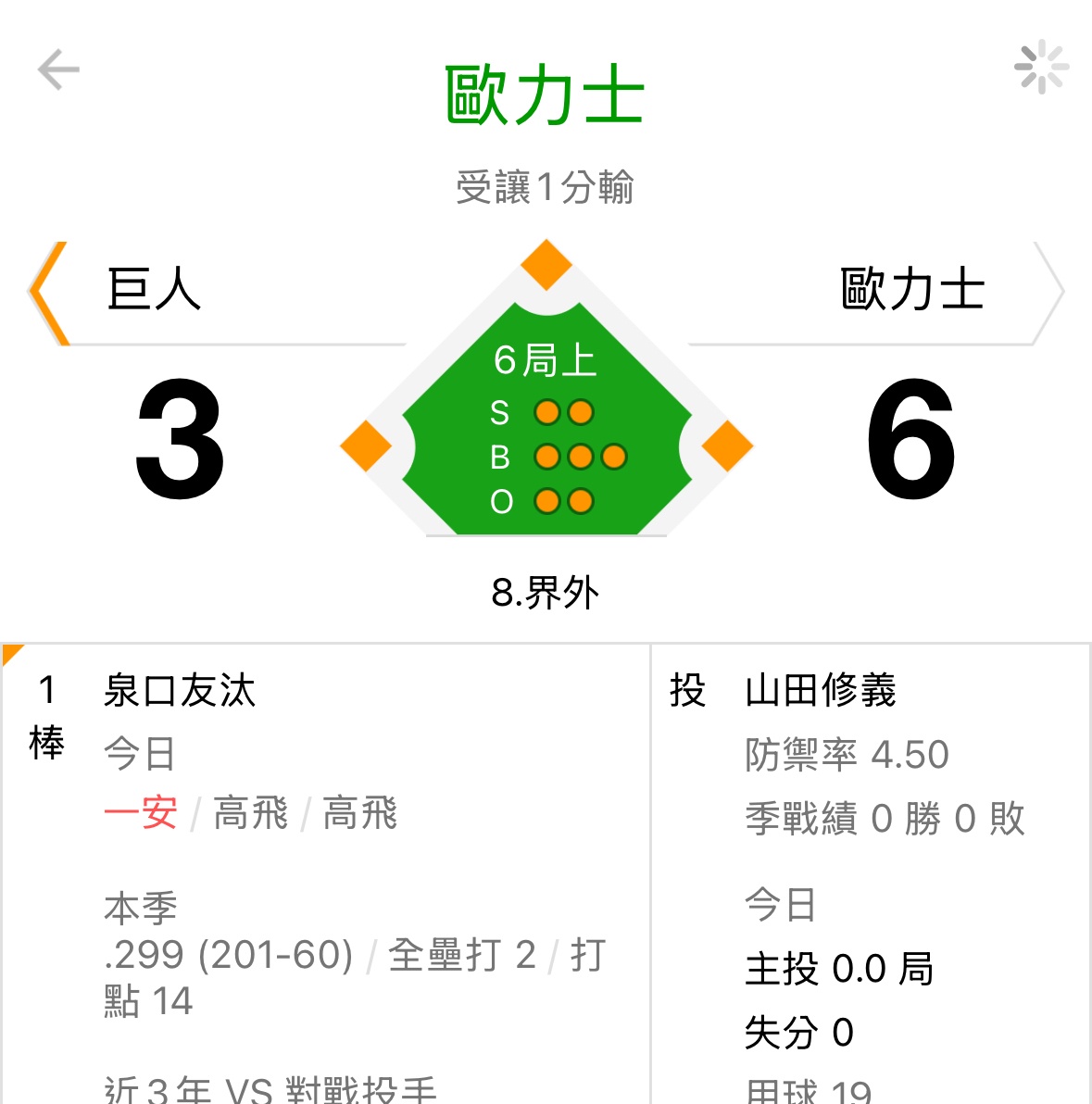
Task: Select the 巨人 team side
Action: coord(155,290)
